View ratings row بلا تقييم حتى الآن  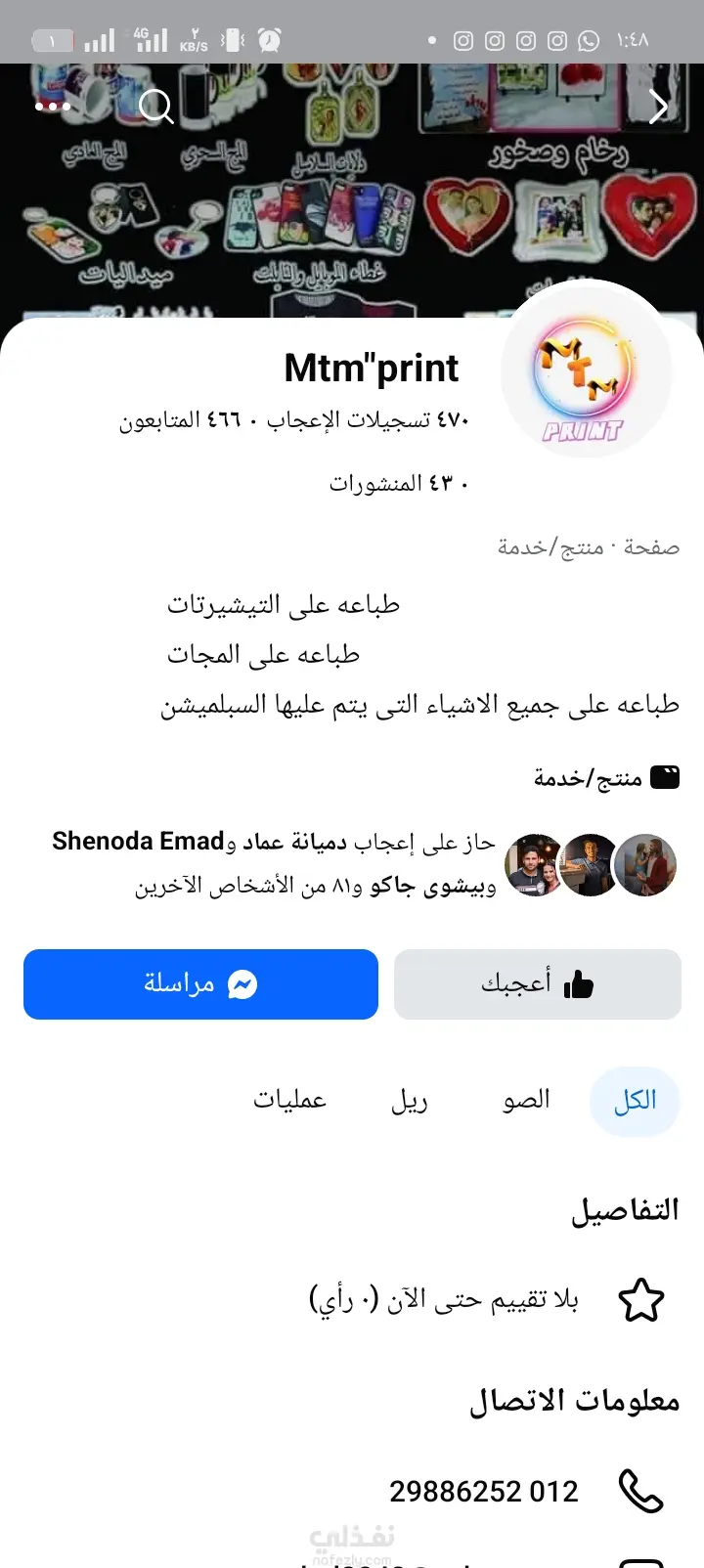487,1300
